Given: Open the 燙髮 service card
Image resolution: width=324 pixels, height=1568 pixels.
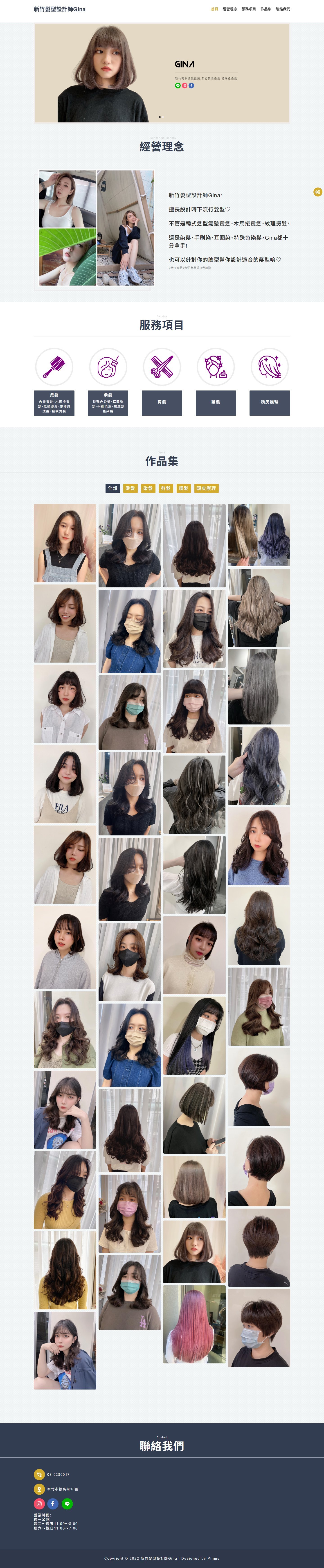Looking at the screenshot, I should [x=54, y=403].
